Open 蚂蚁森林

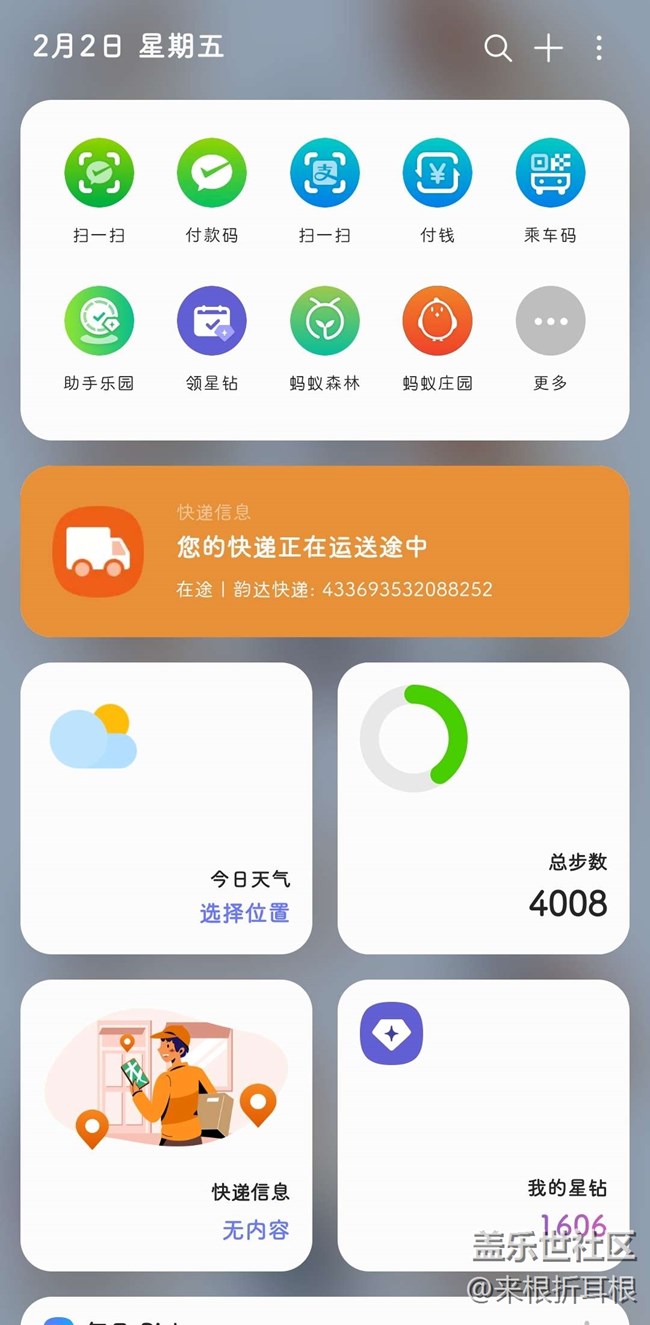pos(325,322)
